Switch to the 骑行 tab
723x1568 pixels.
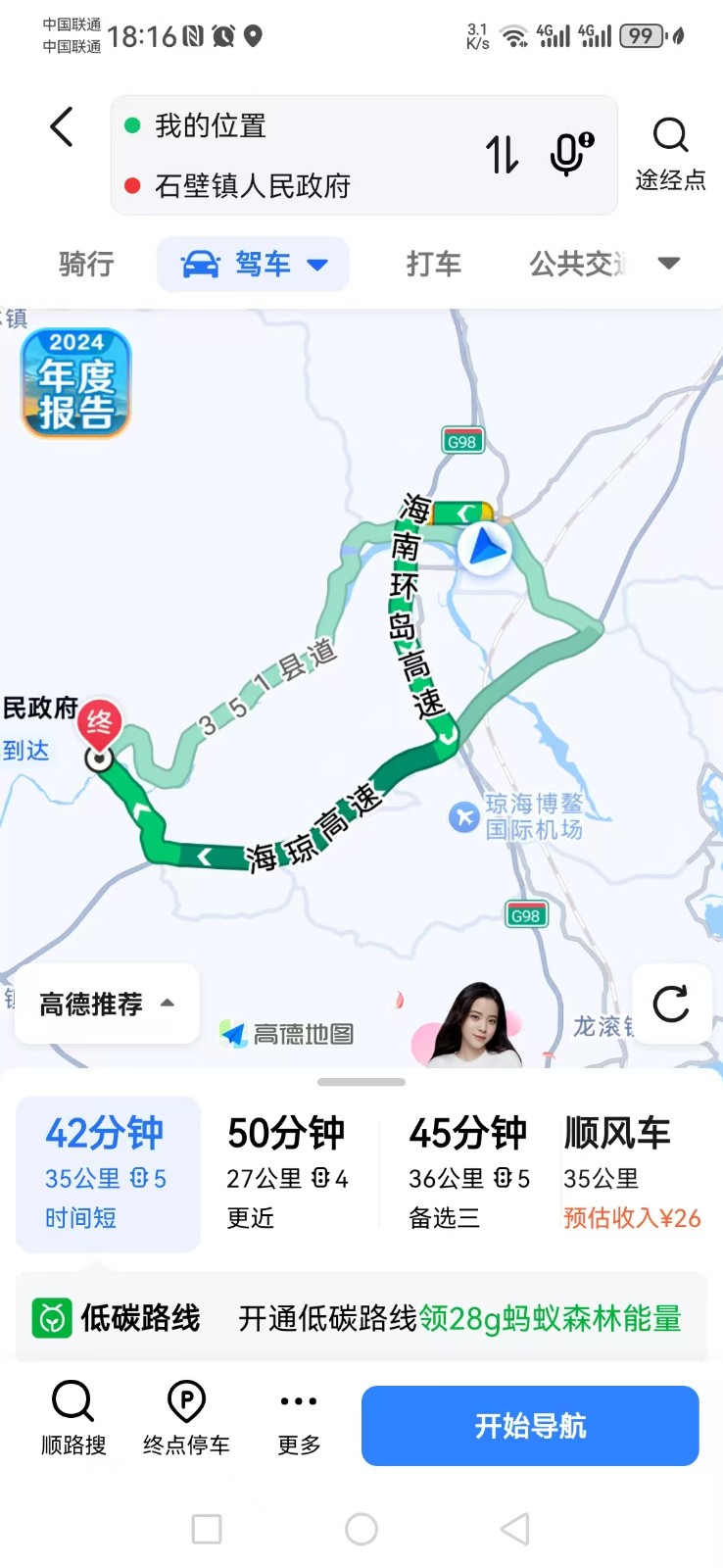[x=86, y=264]
